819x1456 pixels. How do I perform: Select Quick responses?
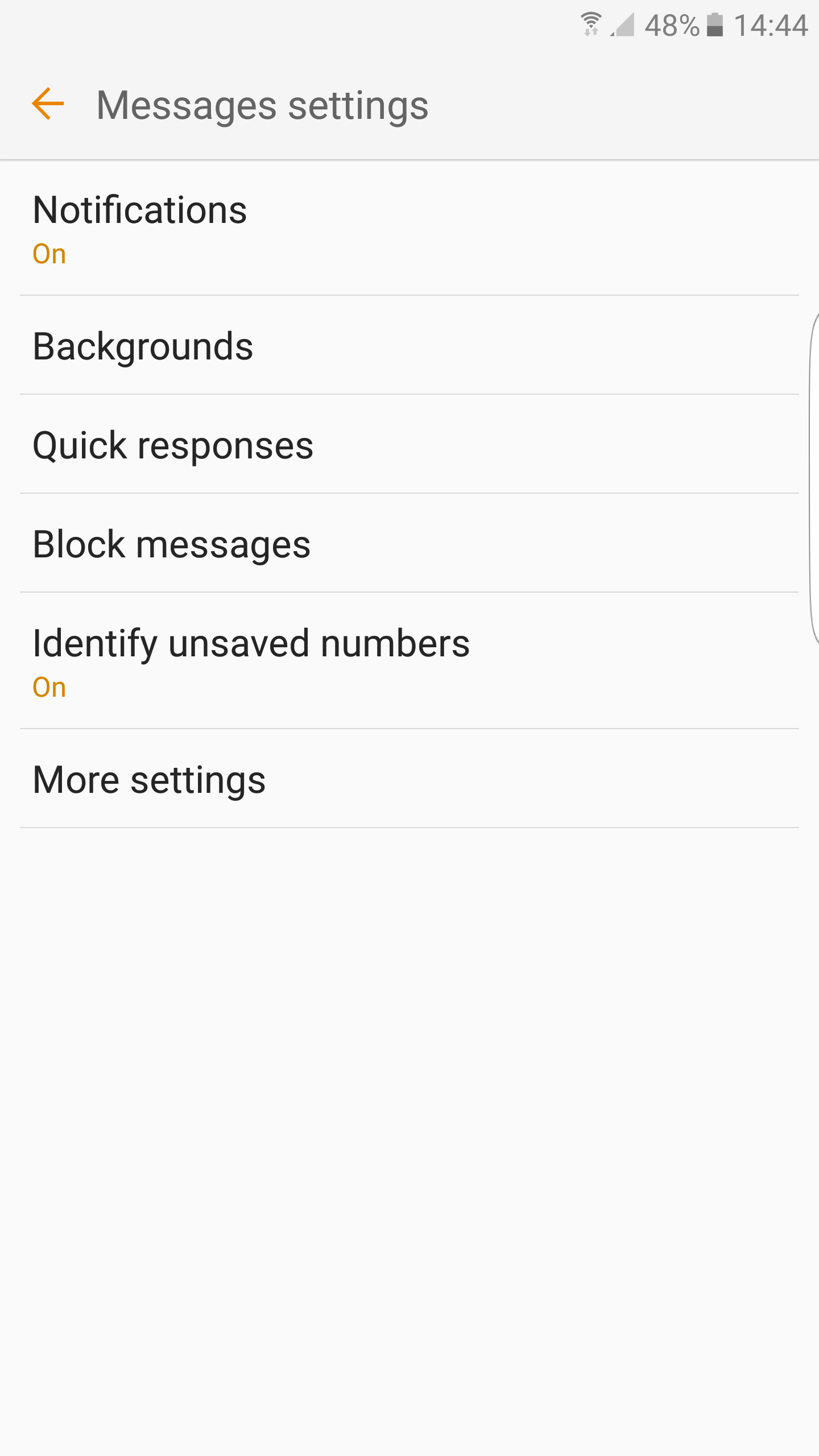pyautogui.click(x=409, y=444)
